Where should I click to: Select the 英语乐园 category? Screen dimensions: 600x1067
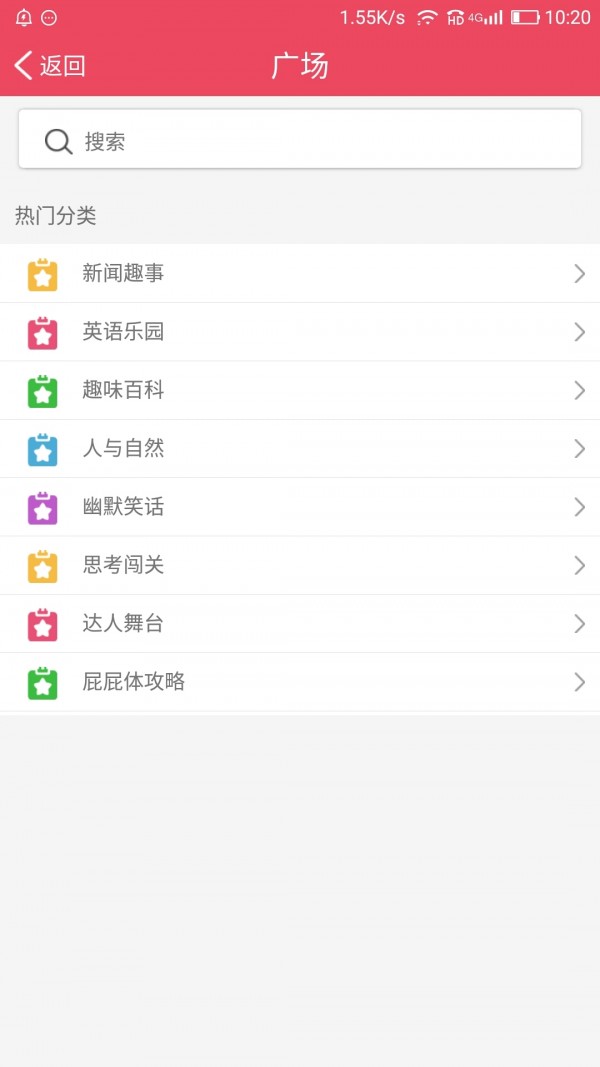pyautogui.click(x=300, y=332)
